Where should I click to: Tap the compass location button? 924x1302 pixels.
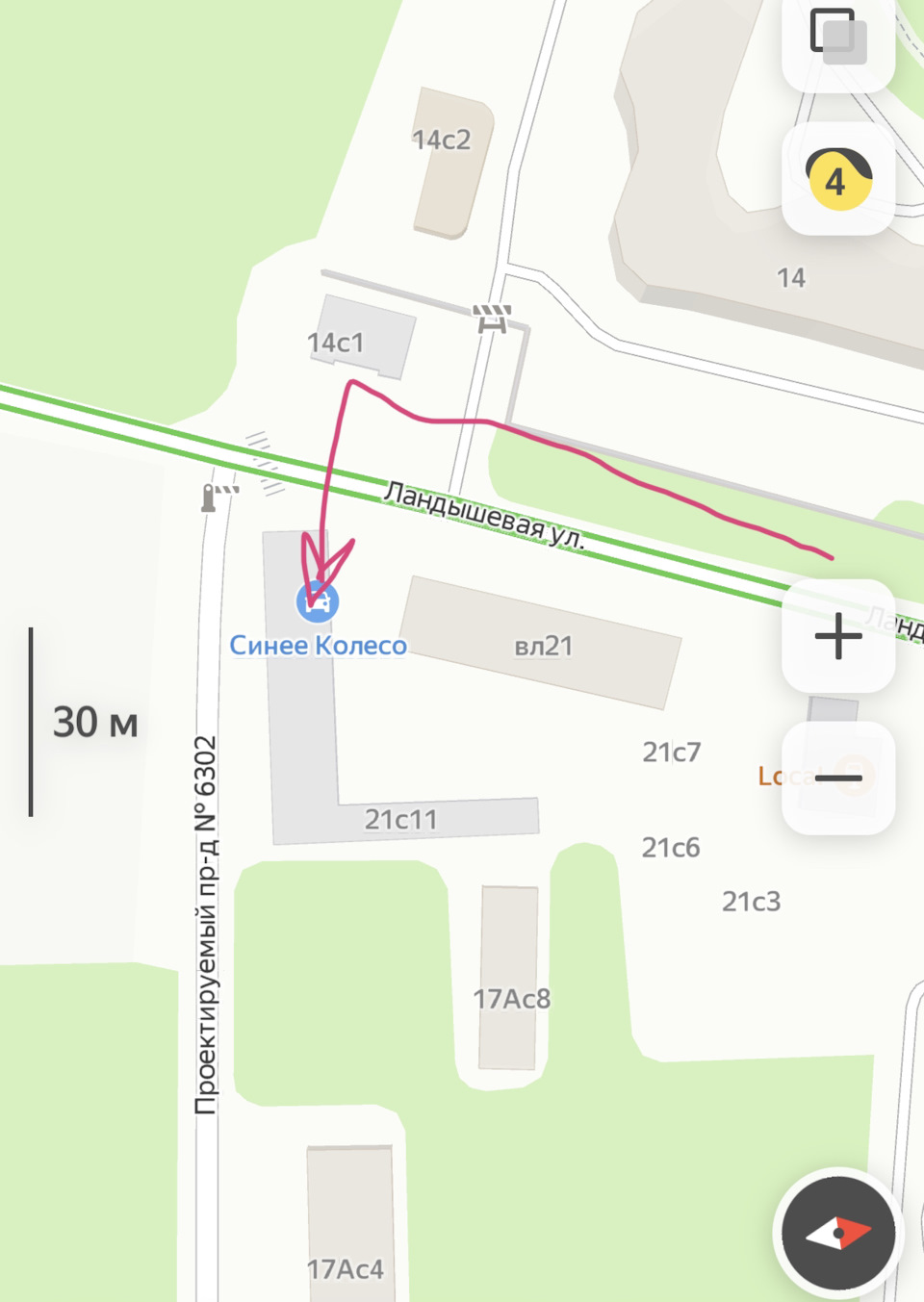click(x=838, y=1233)
